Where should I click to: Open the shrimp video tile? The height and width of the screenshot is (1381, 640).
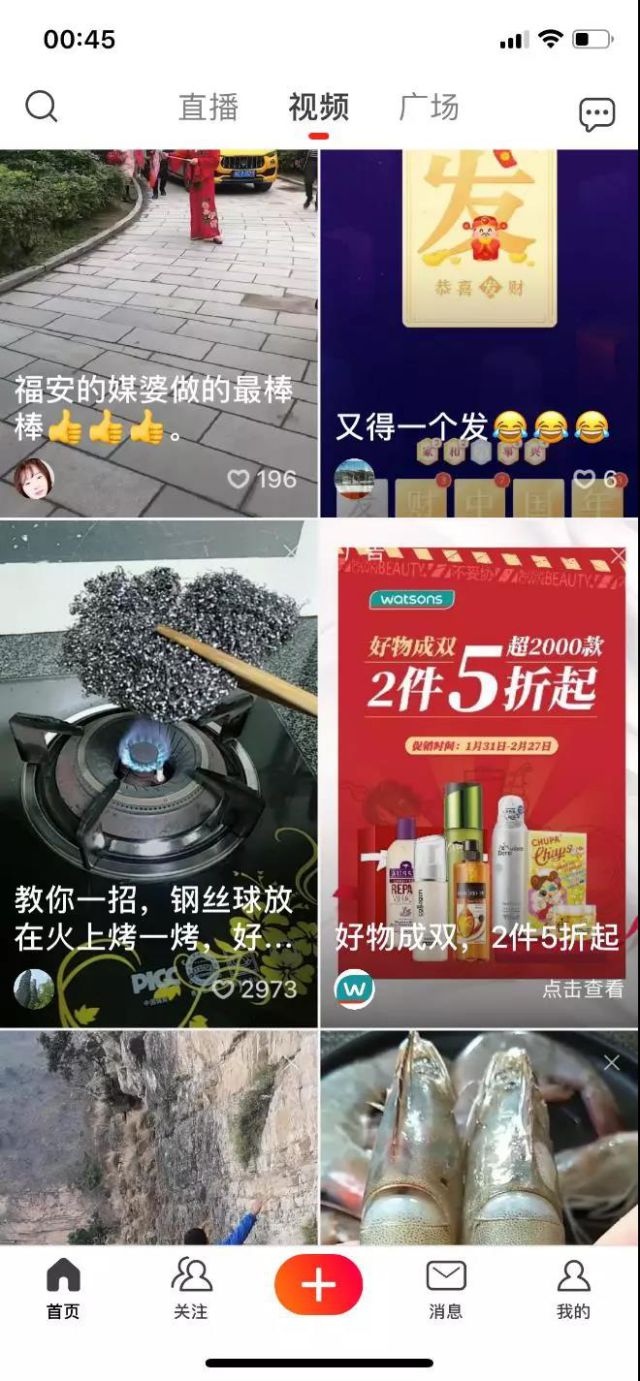pos(478,1140)
